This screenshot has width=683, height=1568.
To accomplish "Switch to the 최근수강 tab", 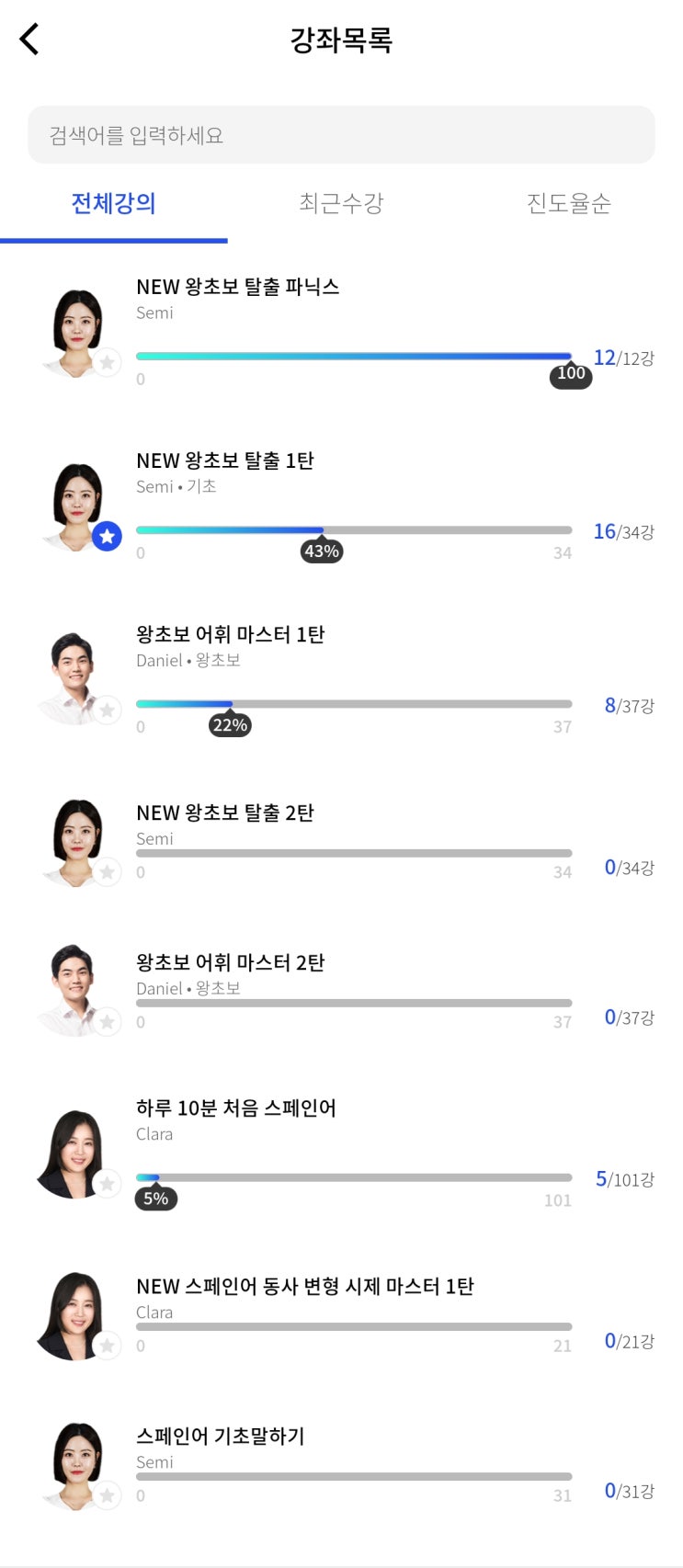I will (x=341, y=203).
